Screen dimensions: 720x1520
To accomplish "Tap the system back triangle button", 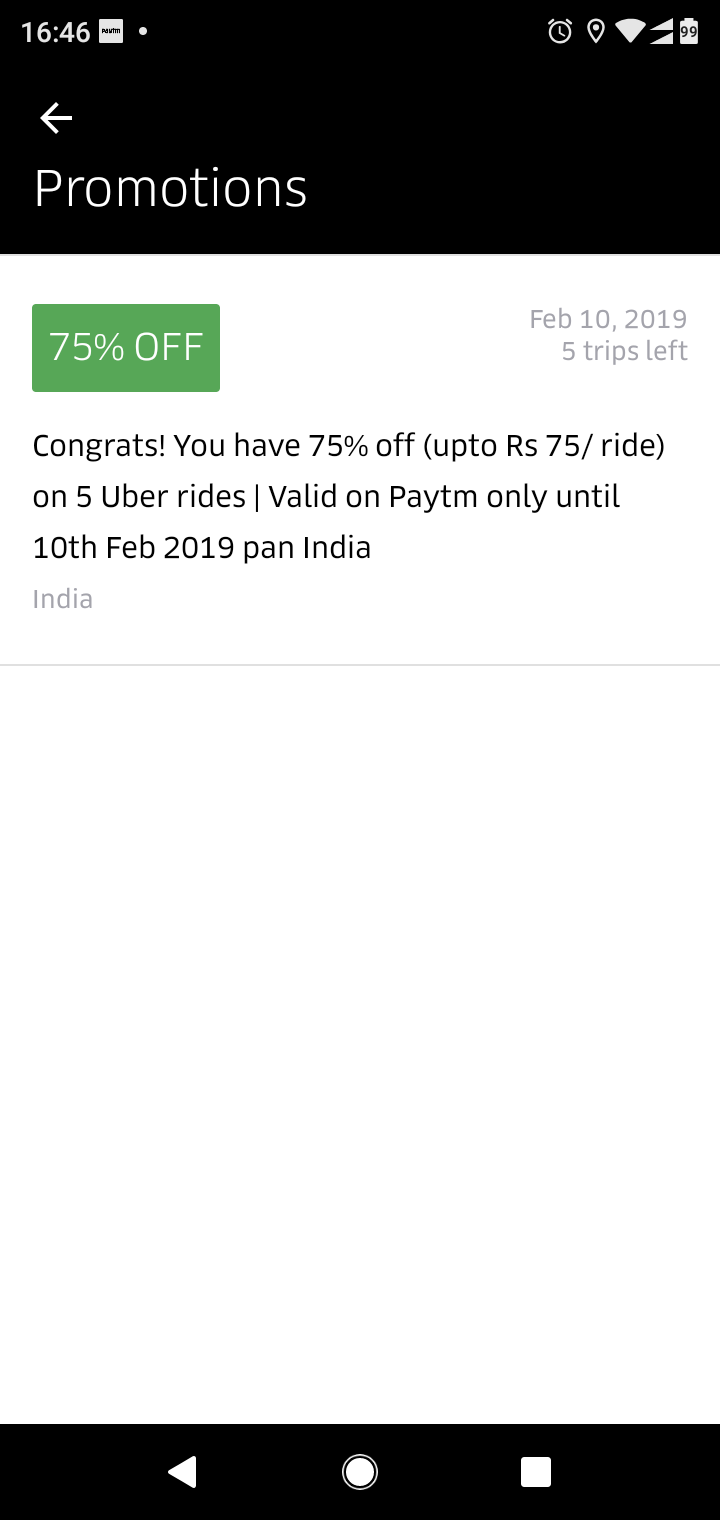I will [183, 1472].
